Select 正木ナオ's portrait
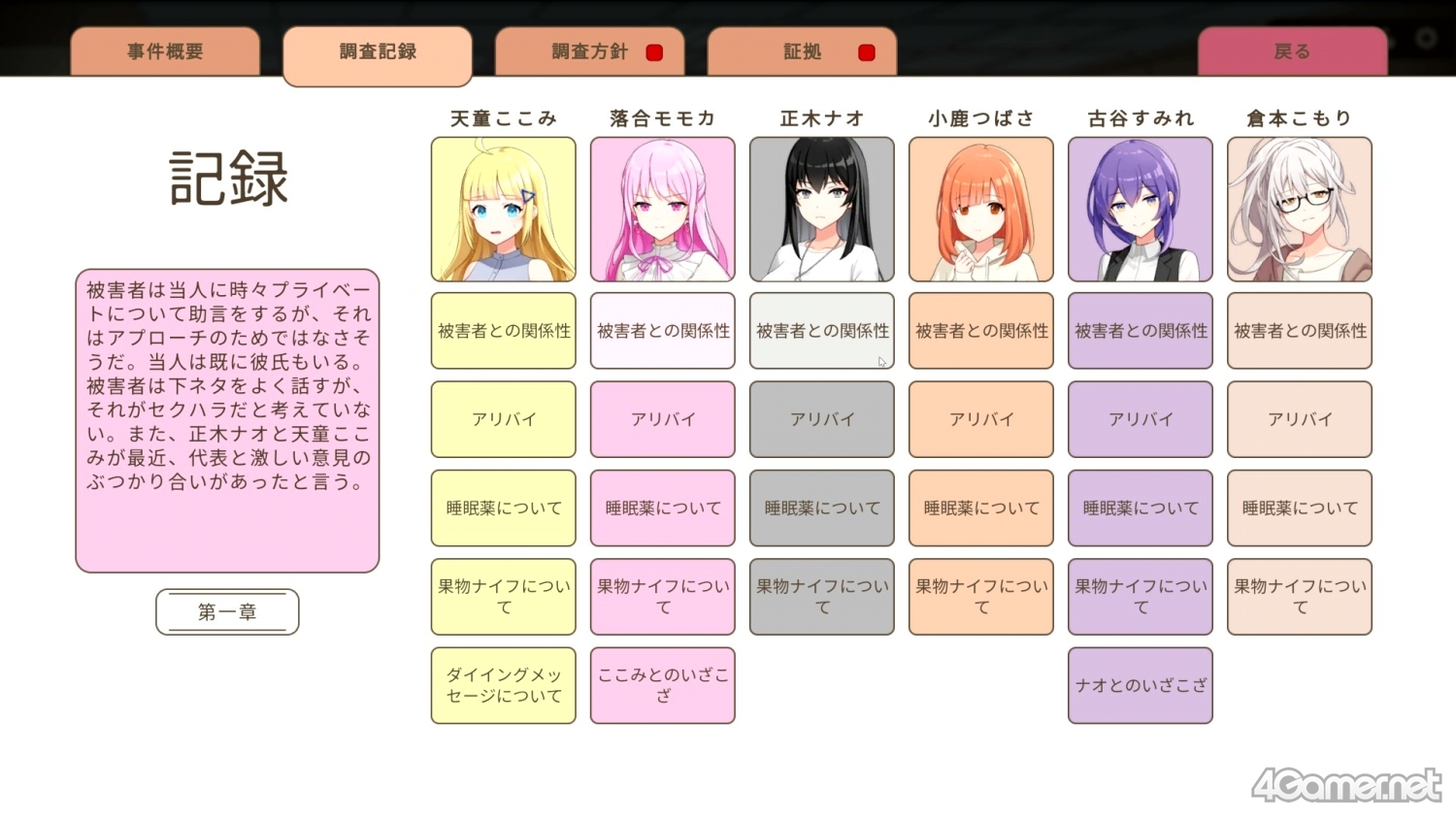This screenshot has width=1456, height=819. pyautogui.click(x=822, y=210)
